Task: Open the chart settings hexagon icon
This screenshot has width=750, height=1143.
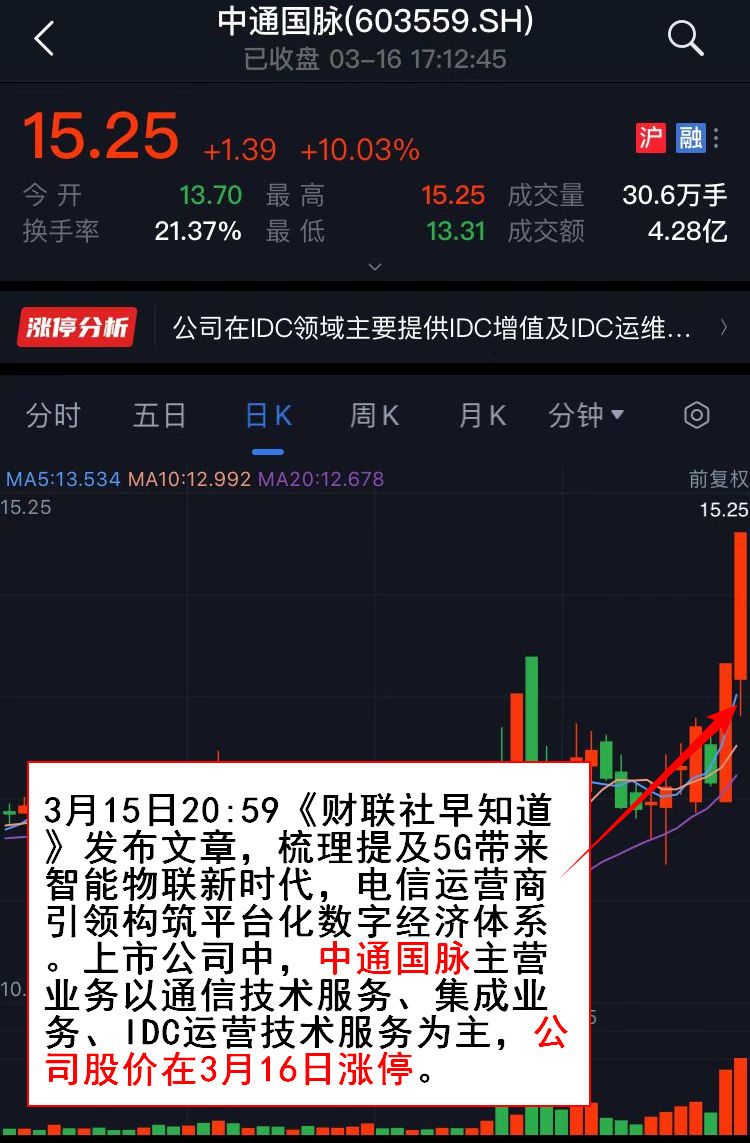Action: [696, 415]
